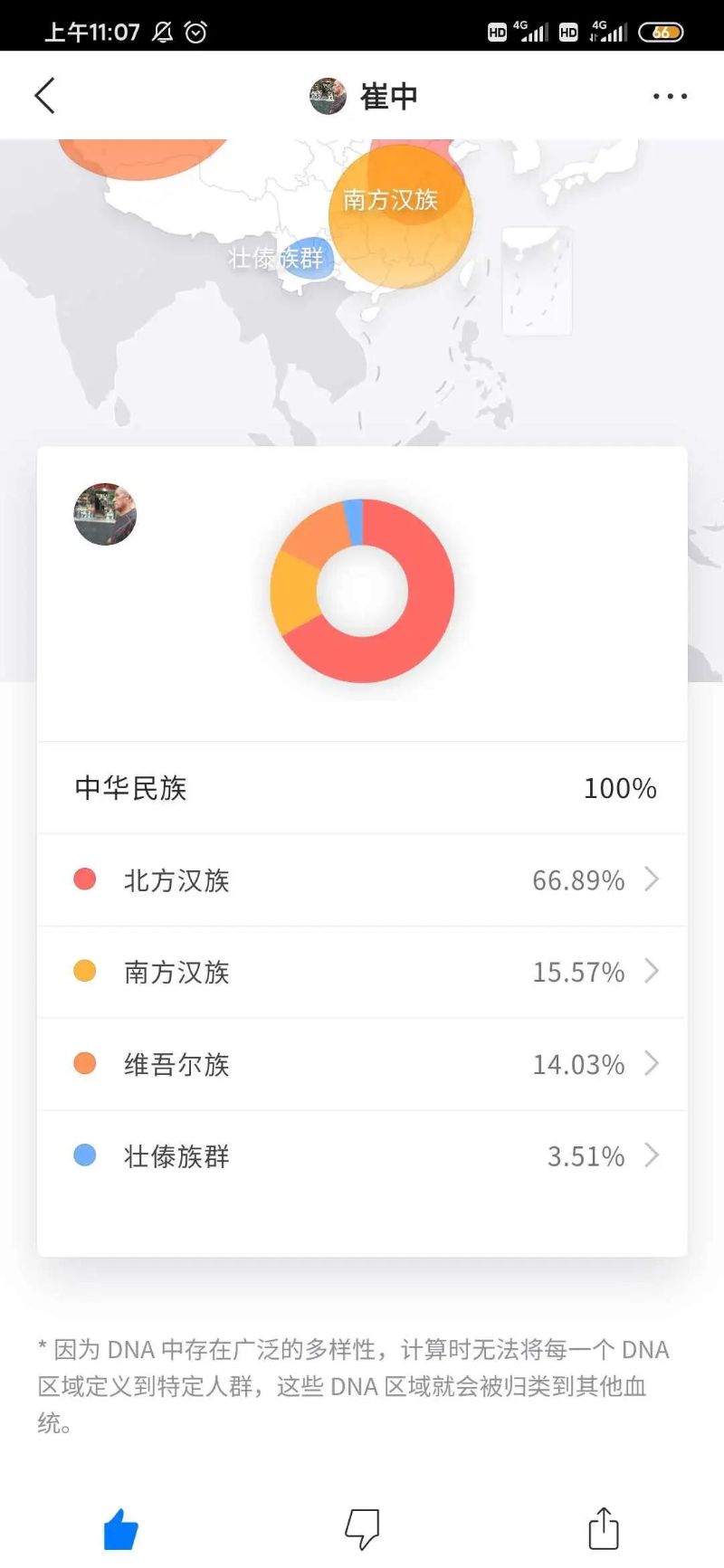Open the three-dot overflow menu
Screen dimensions: 724x1568
(670, 96)
